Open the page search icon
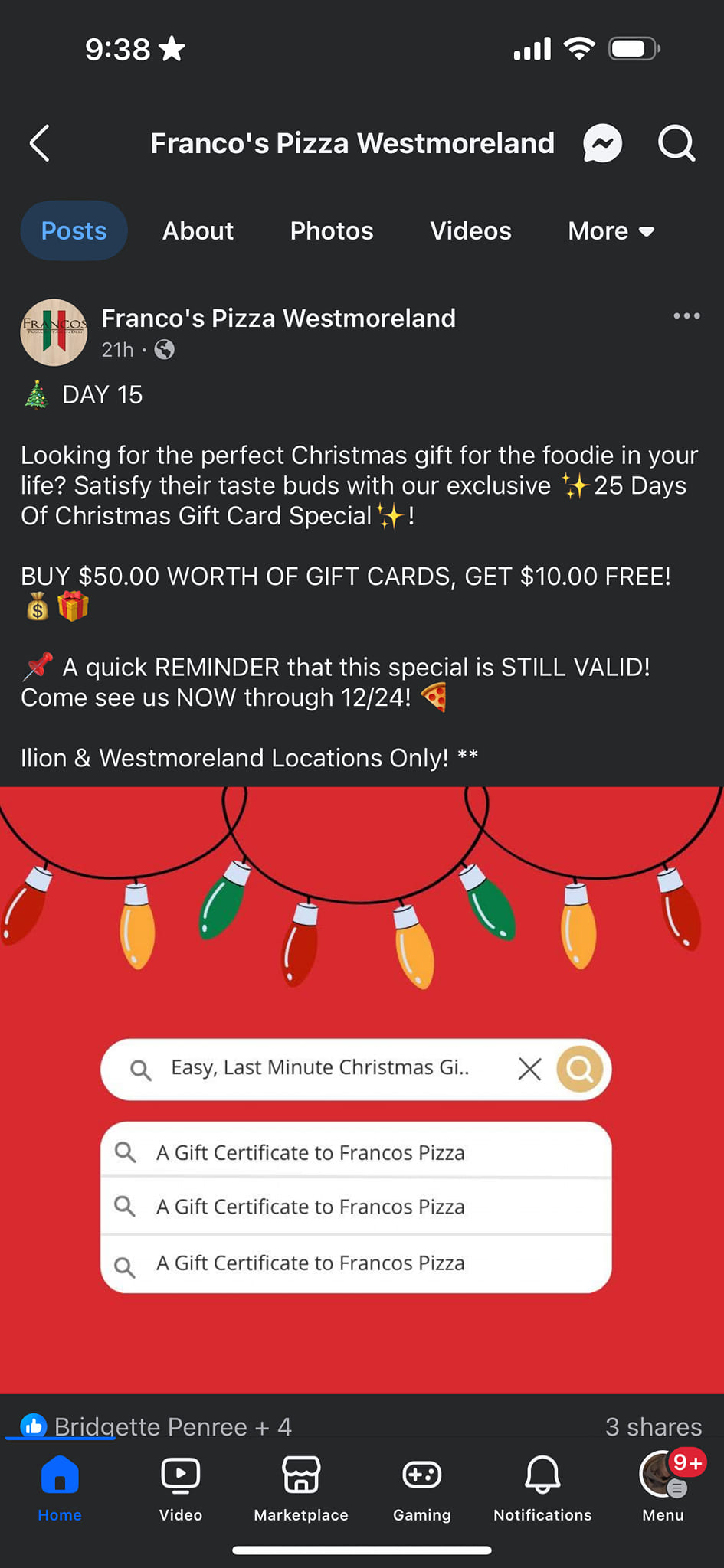 (676, 143)
